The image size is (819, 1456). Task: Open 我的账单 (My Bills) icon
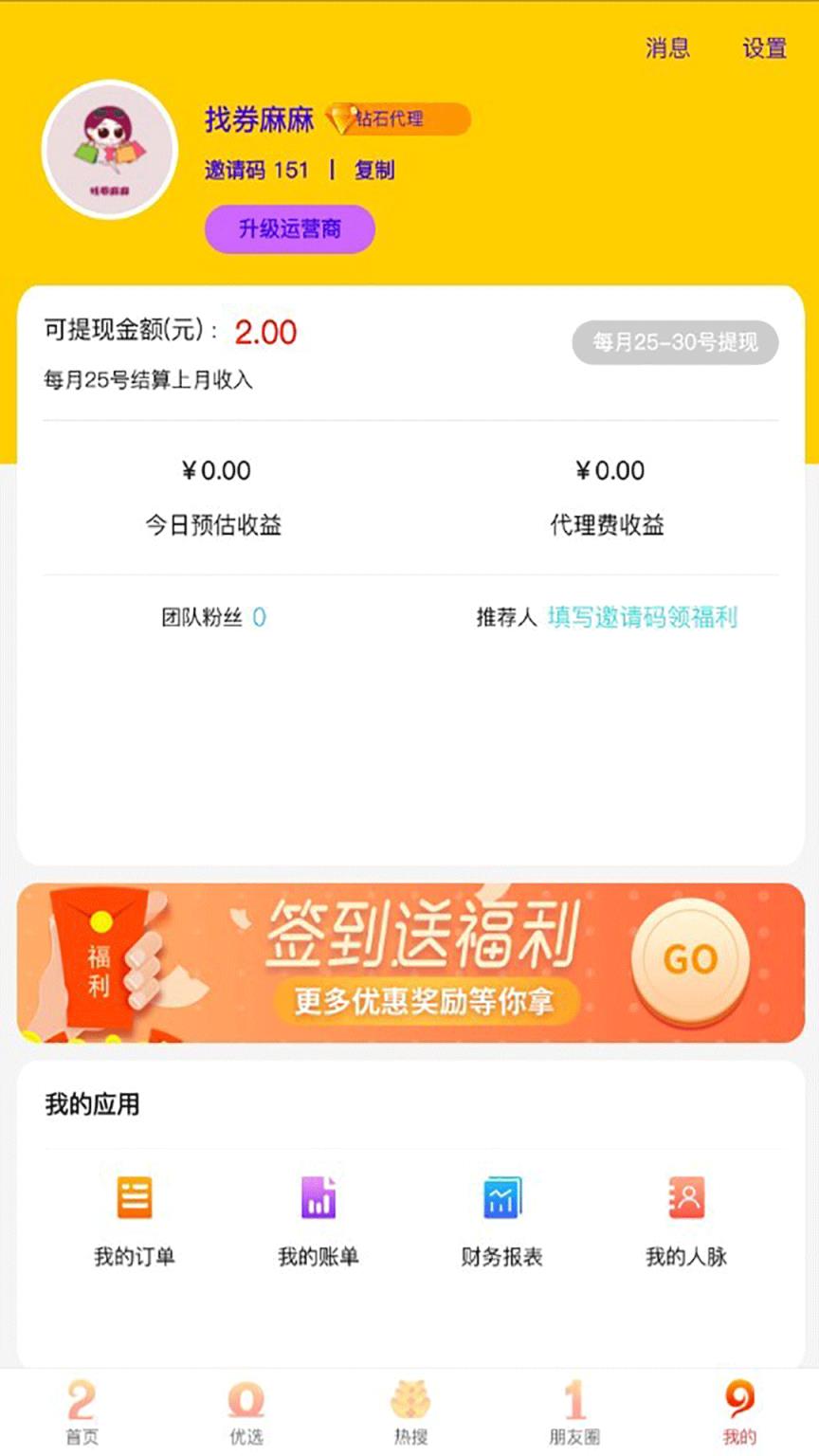coord(317,1197)
